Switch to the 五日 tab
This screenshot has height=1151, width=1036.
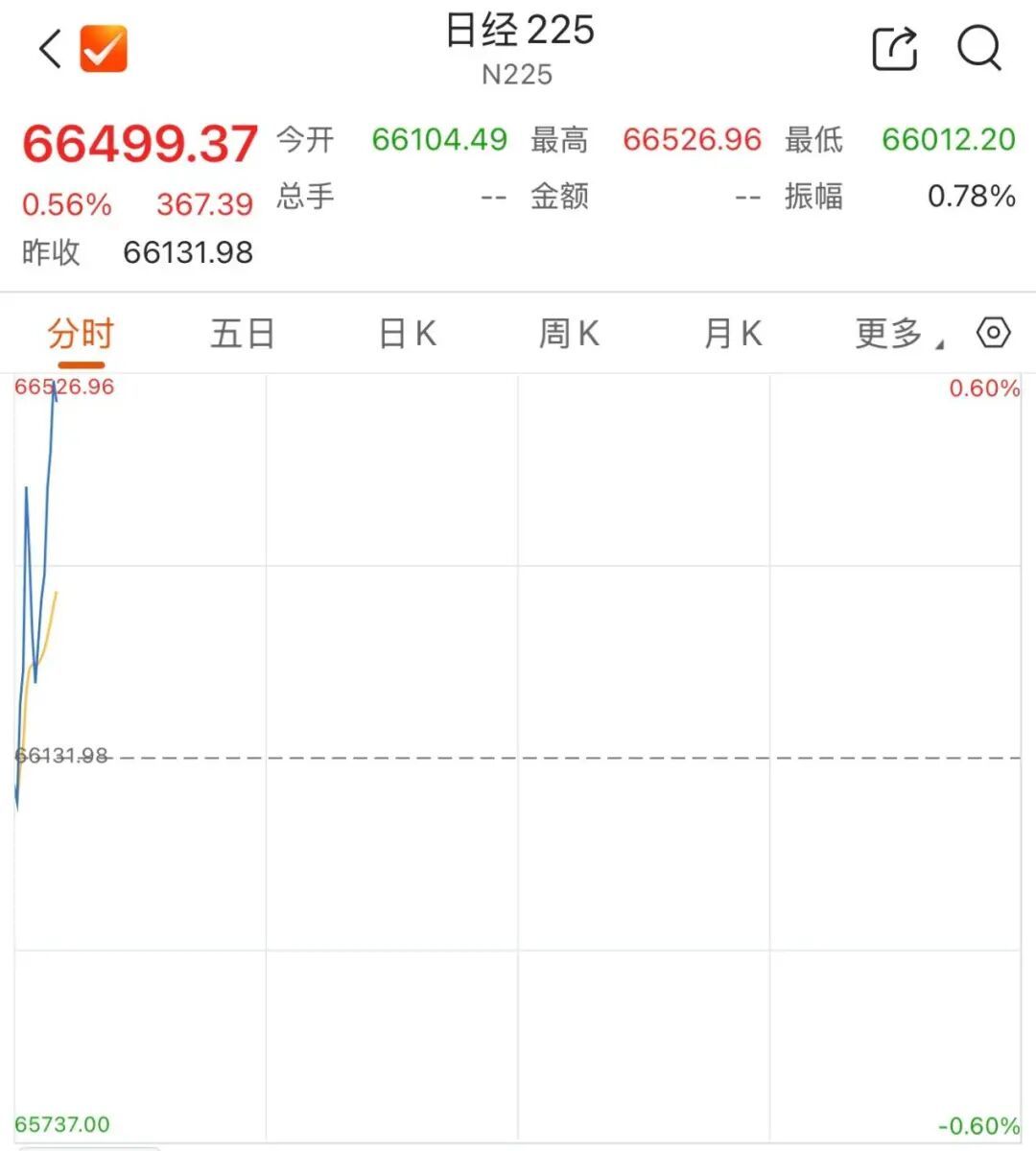point(243,334)
